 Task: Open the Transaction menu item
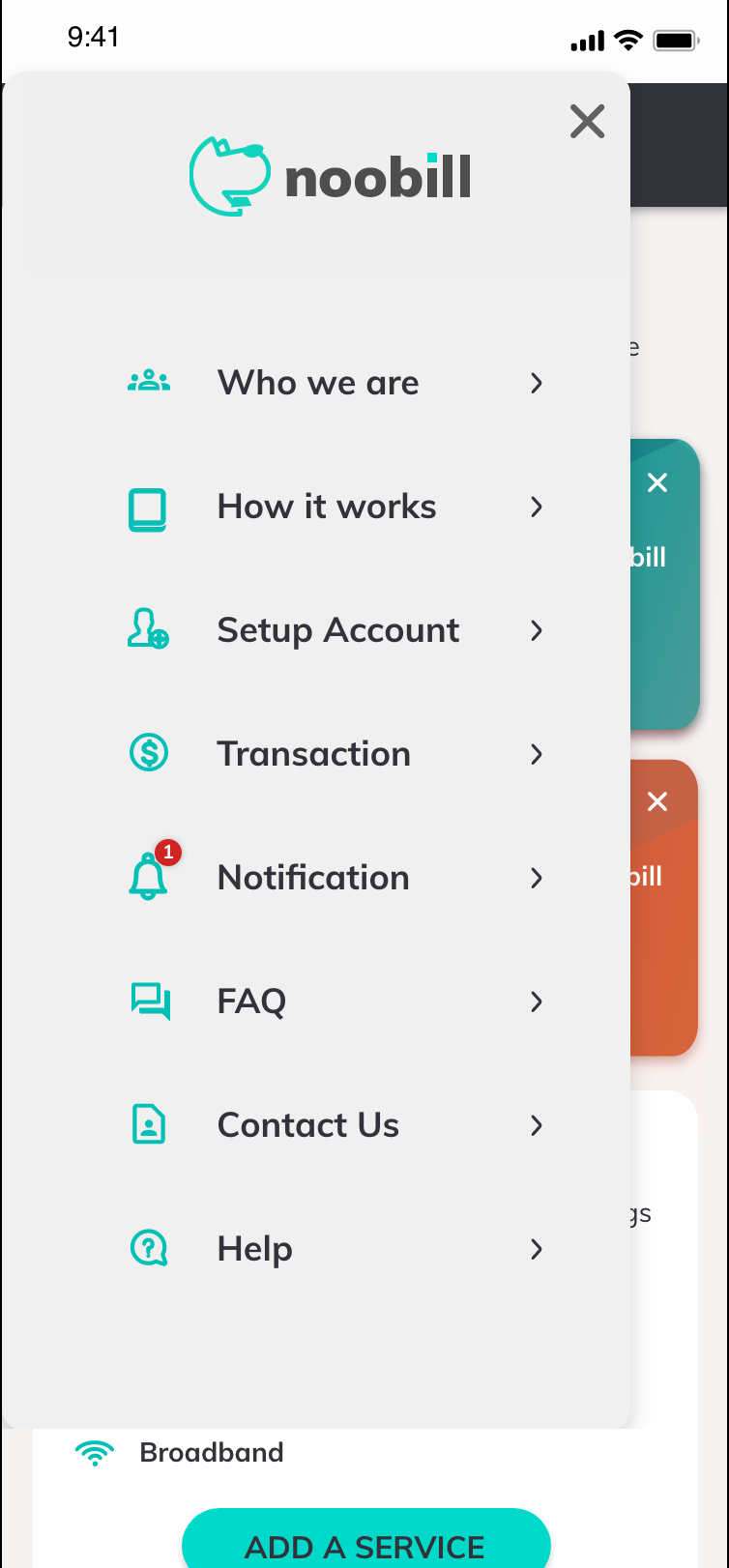click(335, 754)
